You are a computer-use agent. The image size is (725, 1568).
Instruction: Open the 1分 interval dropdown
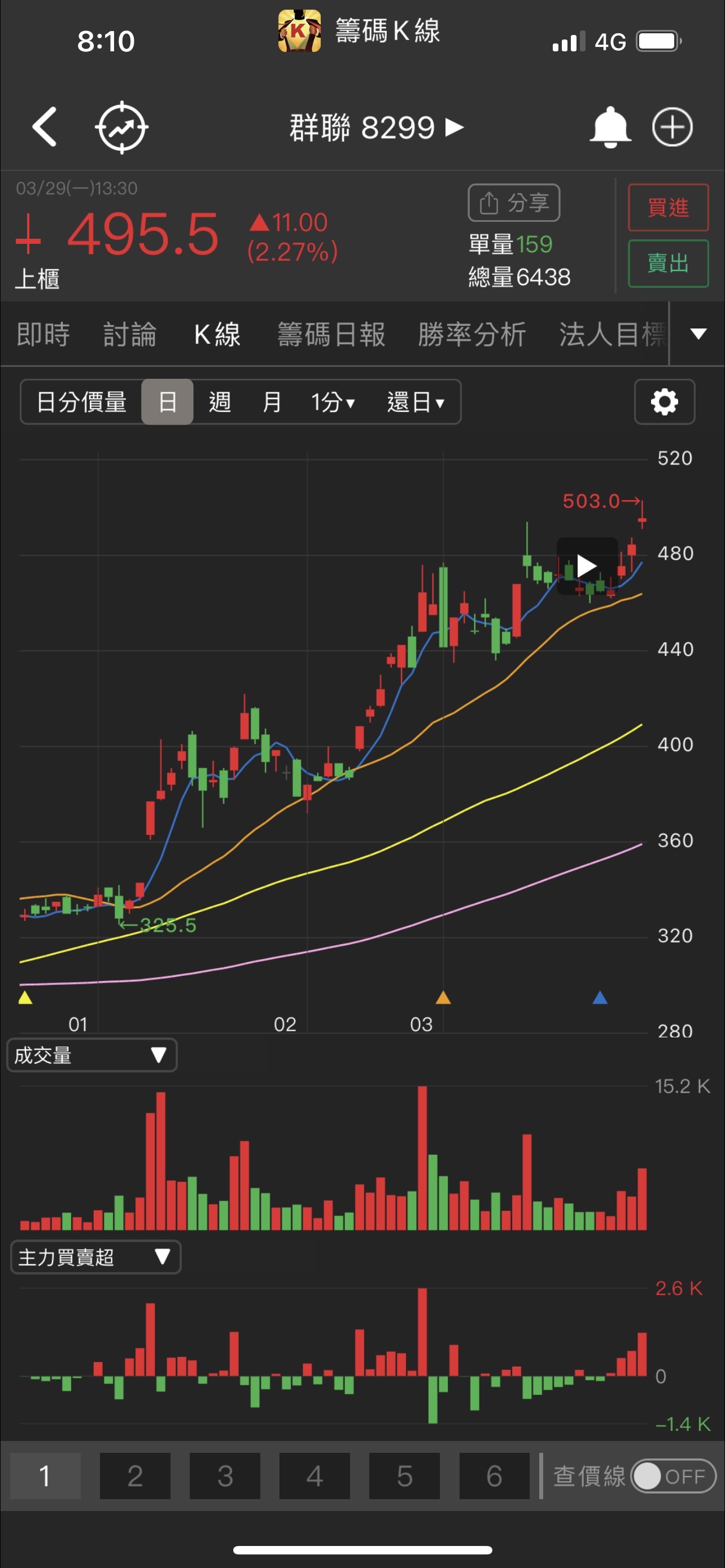[333, 402]
